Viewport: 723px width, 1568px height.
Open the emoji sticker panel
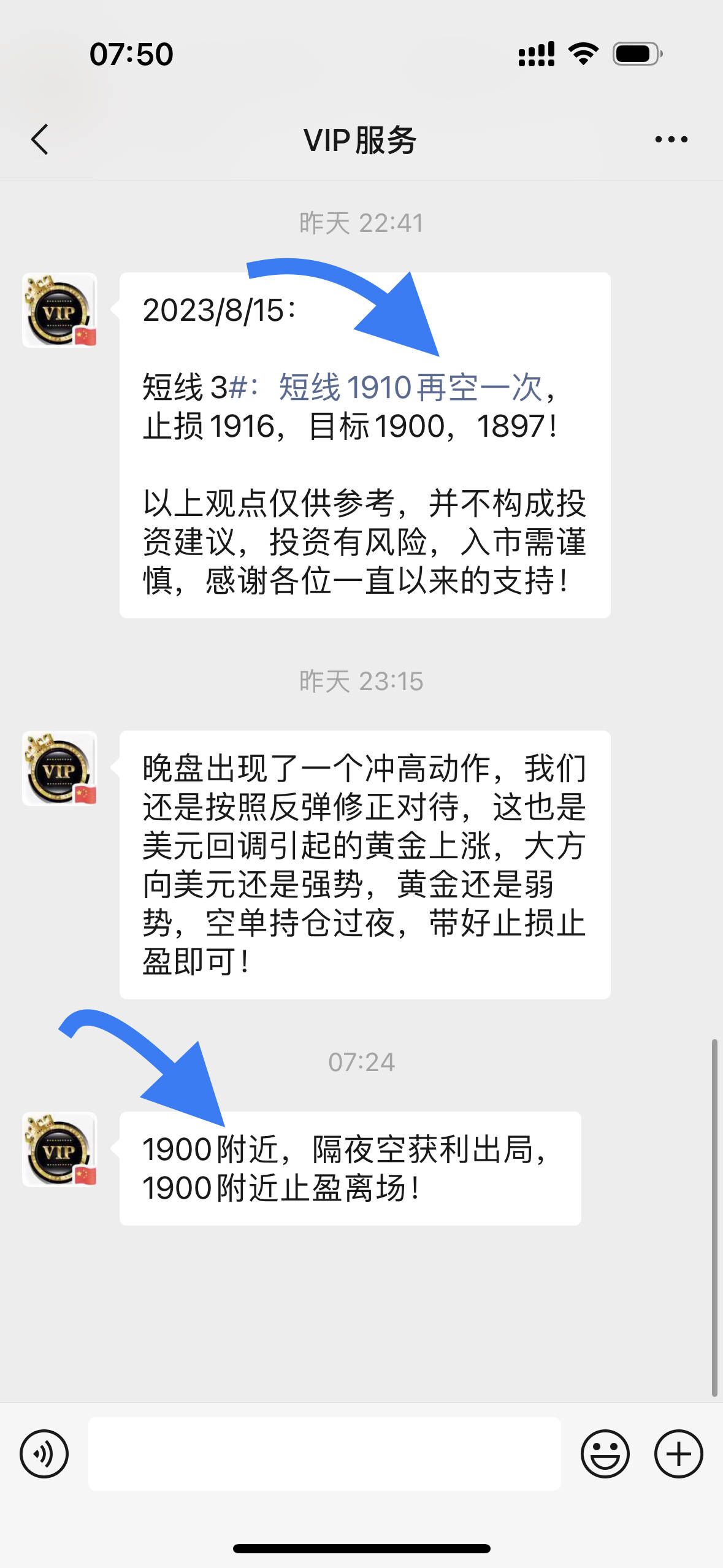(x=605, y=1453)
